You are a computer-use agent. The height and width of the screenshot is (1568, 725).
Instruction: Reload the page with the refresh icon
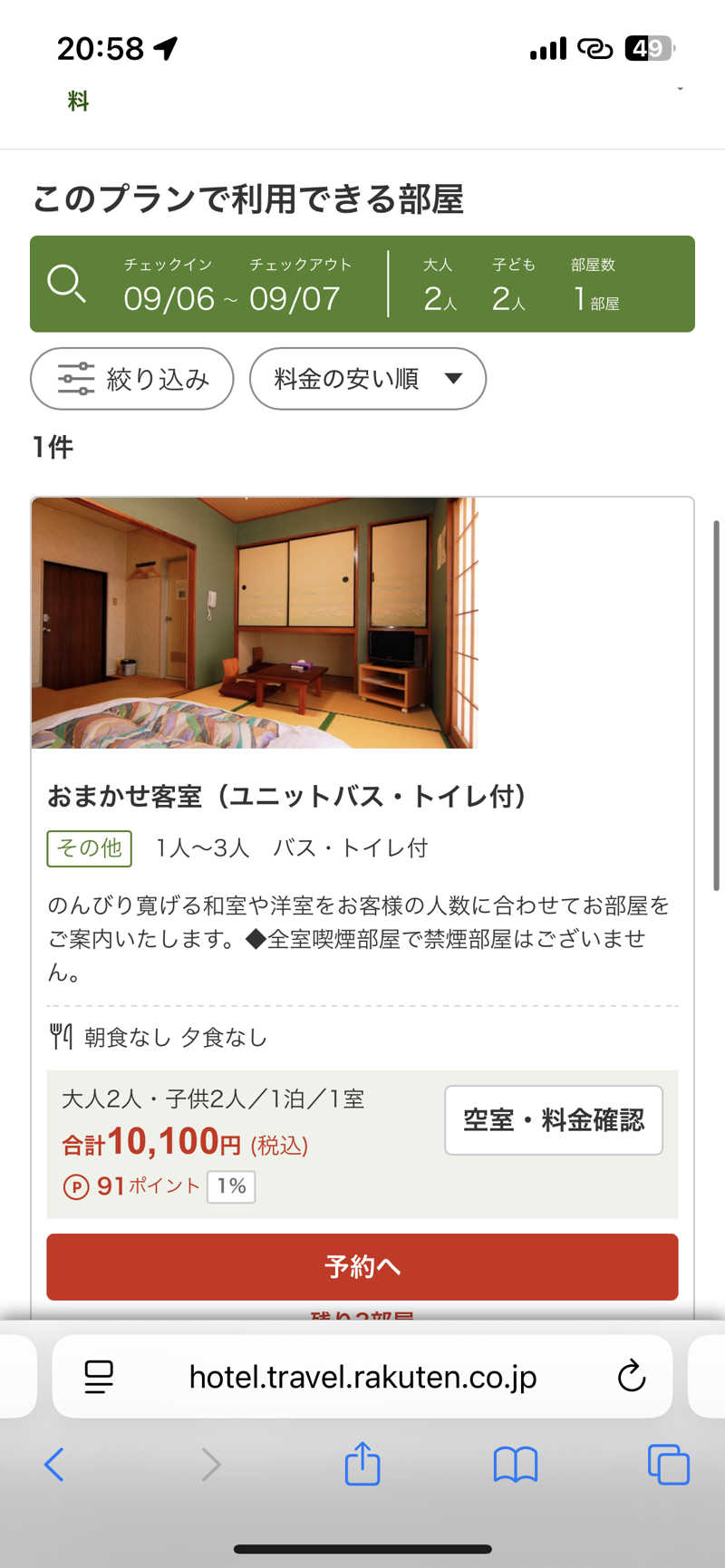tap(631, 1377)
